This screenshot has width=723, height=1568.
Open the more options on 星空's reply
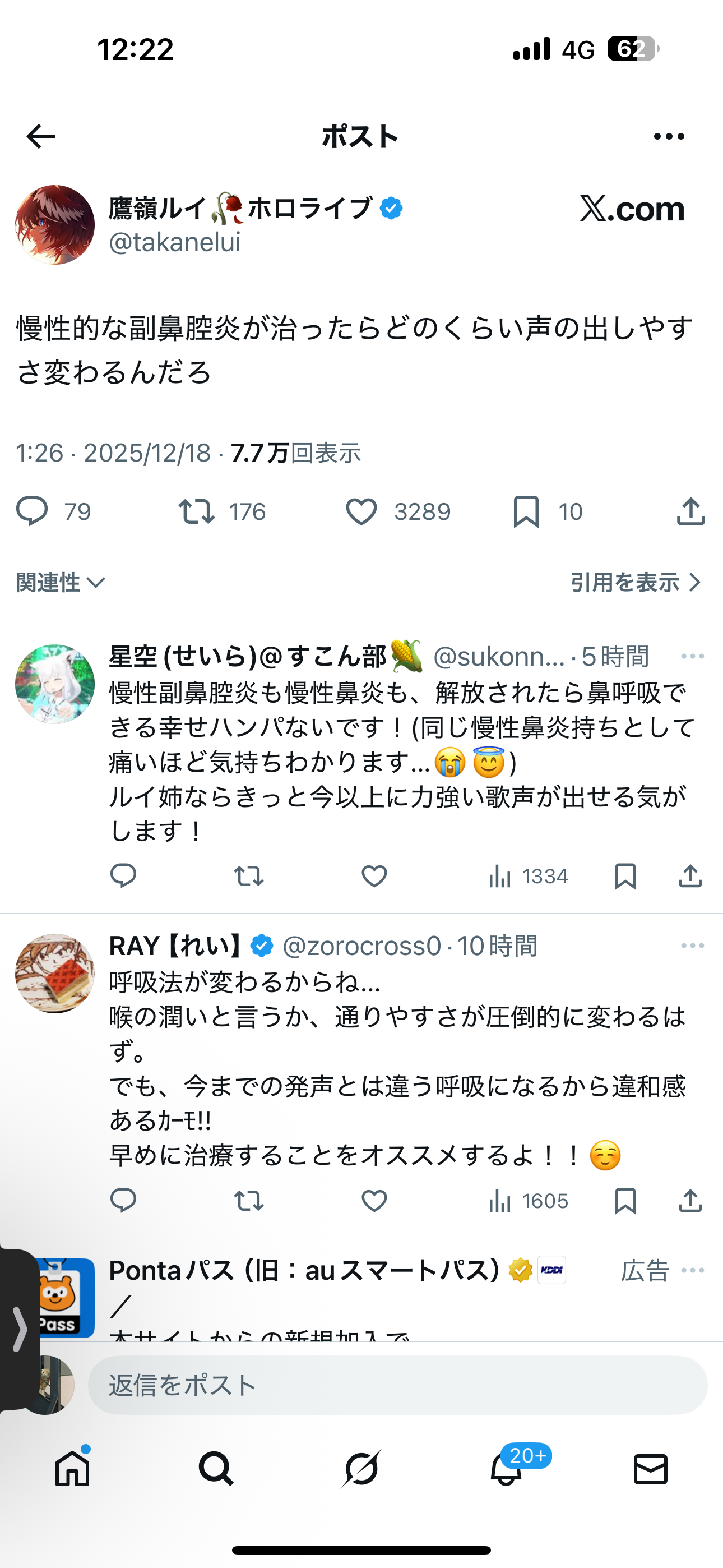(x=693, y=656)
